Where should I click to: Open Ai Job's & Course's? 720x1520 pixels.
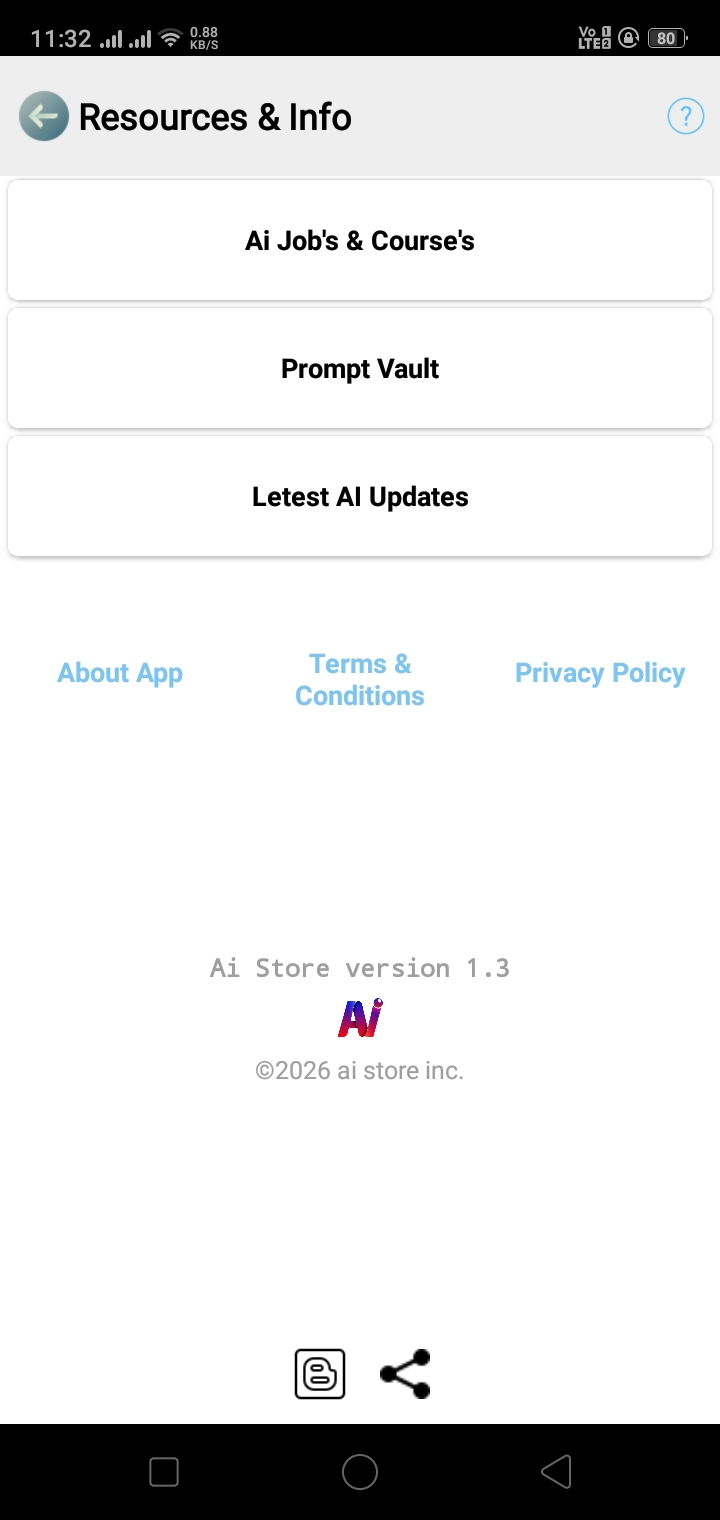point(360,241)
